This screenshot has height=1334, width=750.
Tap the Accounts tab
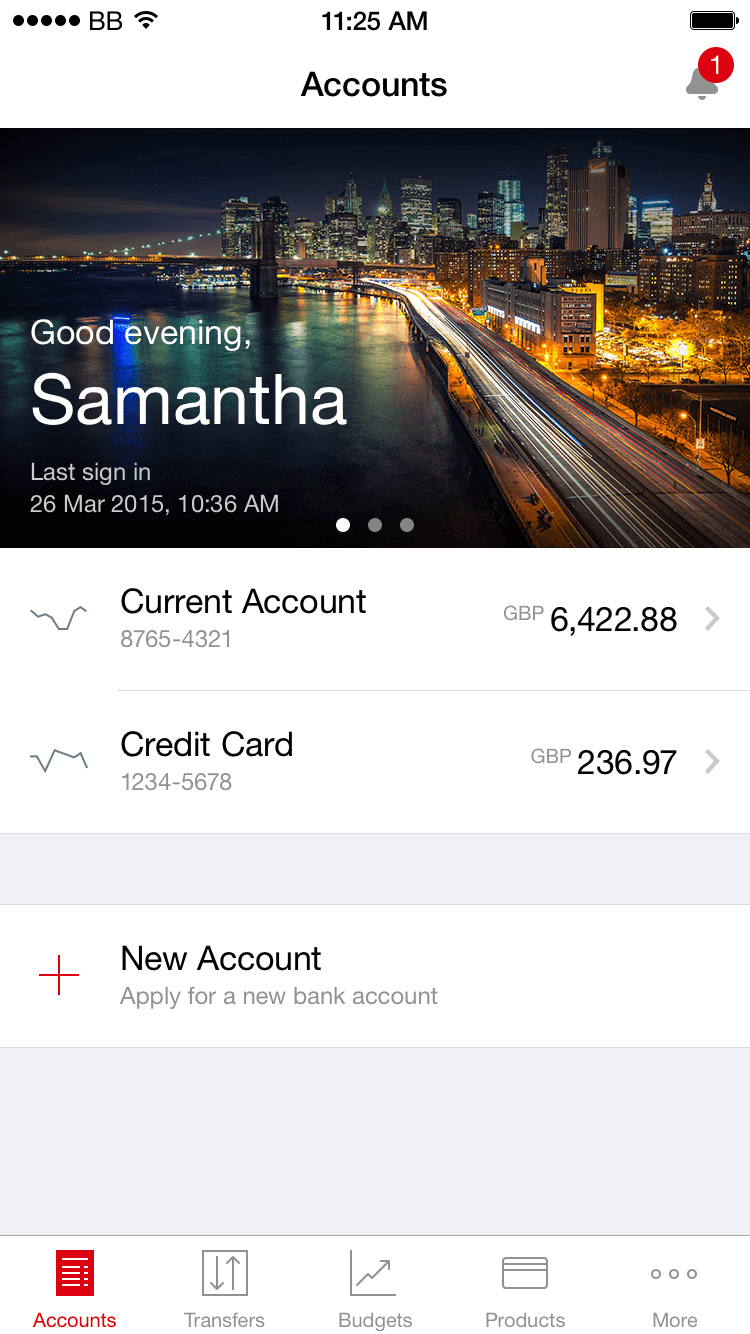(x=75, y=1288)
